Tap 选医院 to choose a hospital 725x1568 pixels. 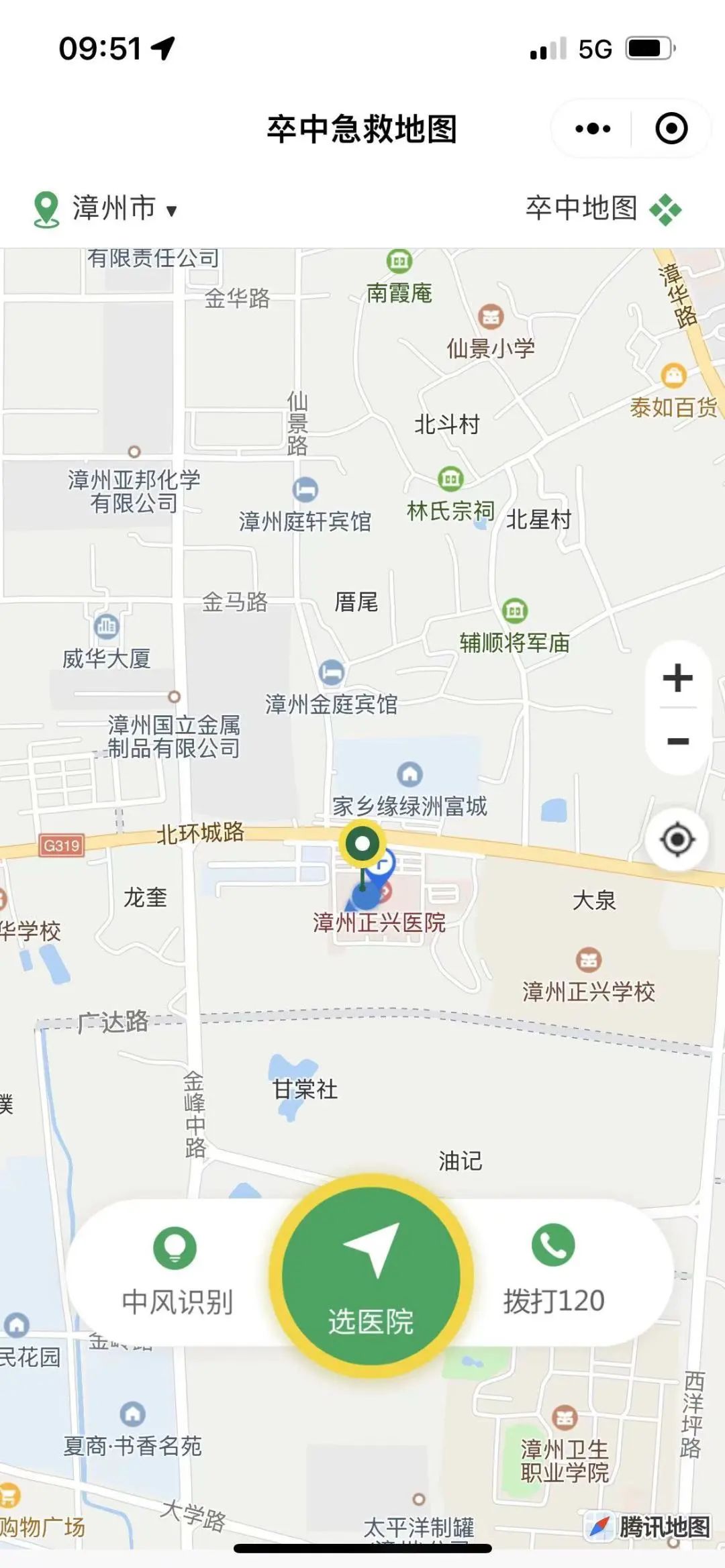371,1275
